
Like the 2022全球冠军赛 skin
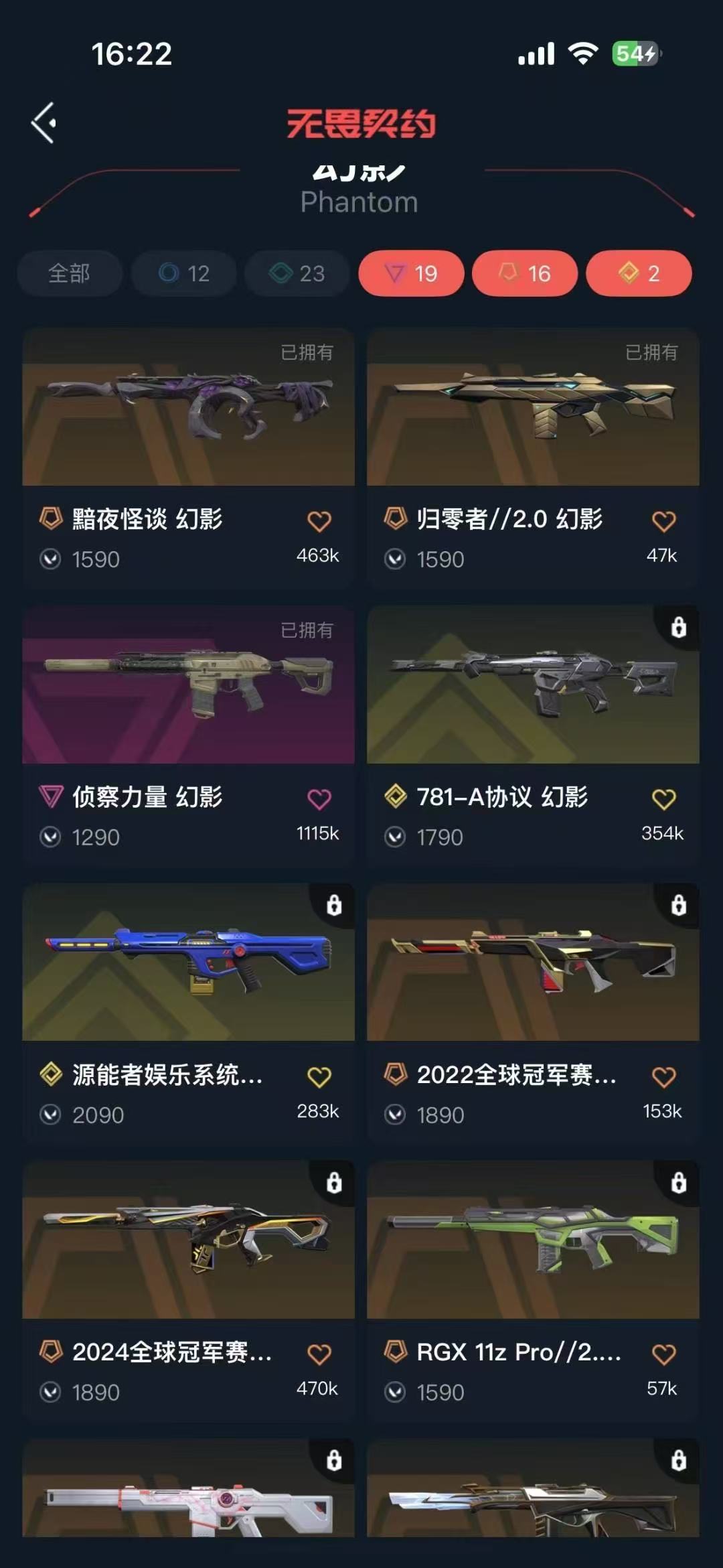pos(663,1077)
